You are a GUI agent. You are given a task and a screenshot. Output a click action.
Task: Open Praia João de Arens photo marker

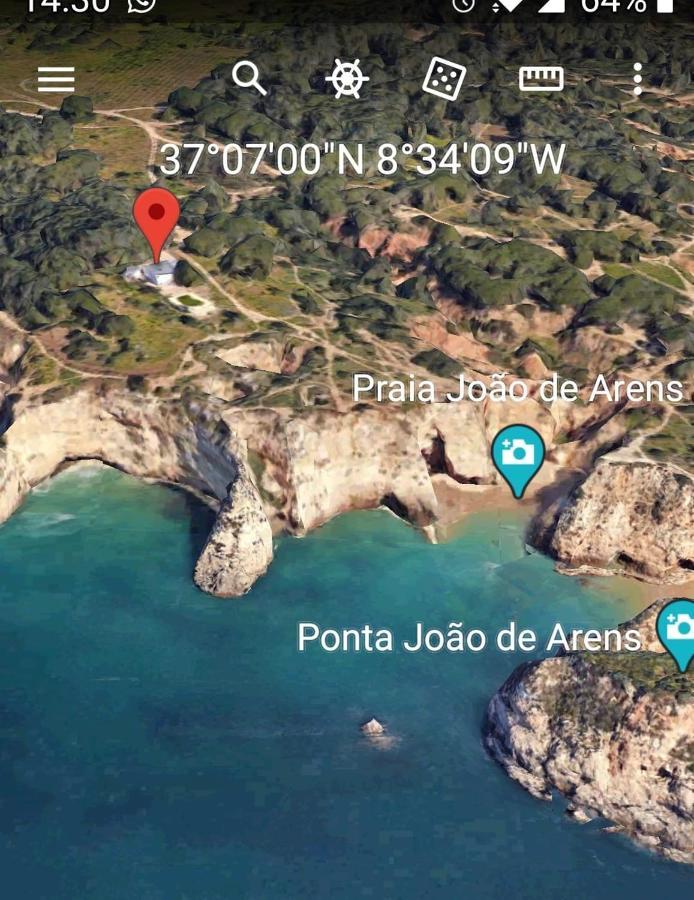click(518, 455)
